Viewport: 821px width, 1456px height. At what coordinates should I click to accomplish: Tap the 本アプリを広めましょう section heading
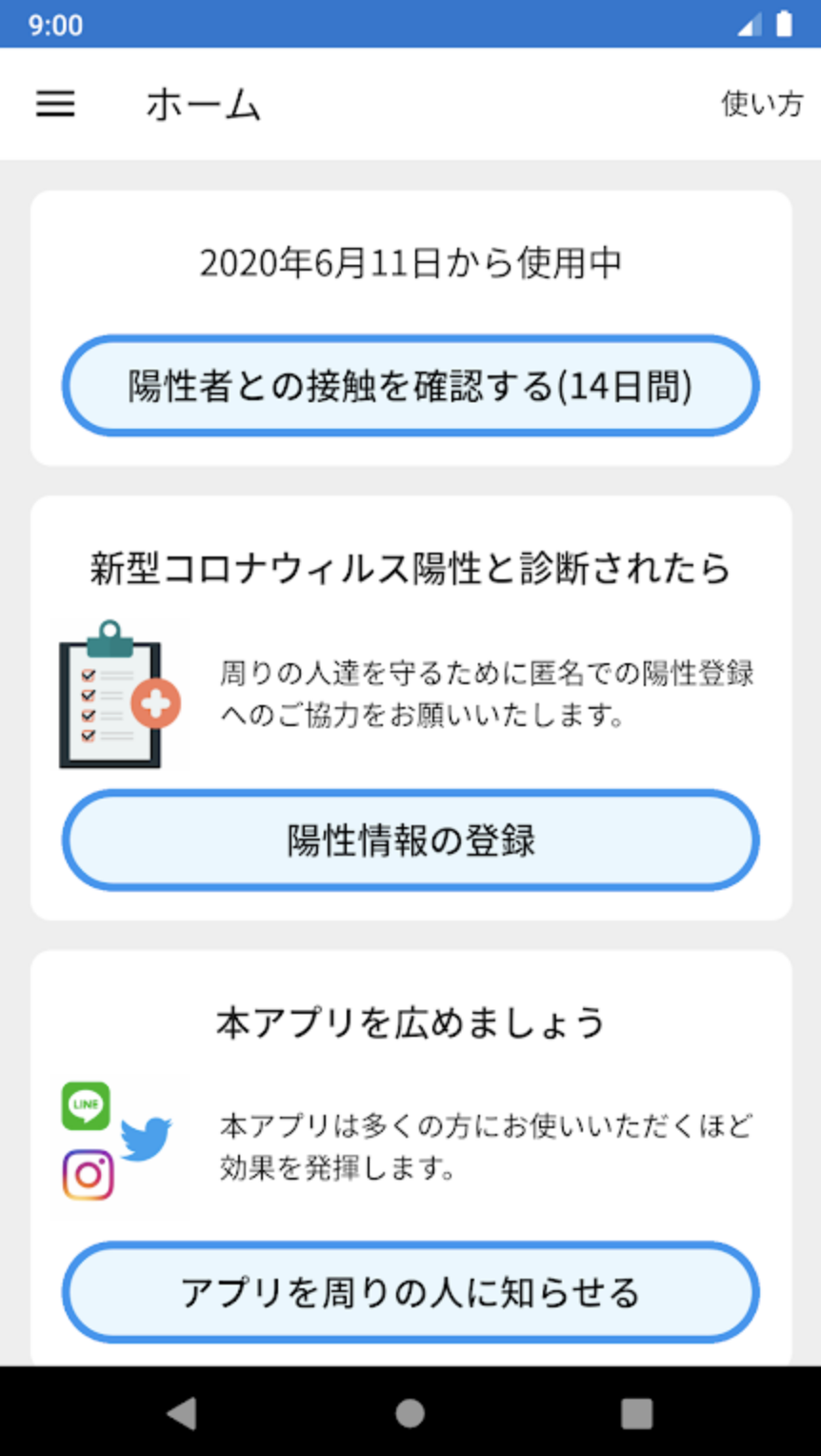click(410, 1018)
